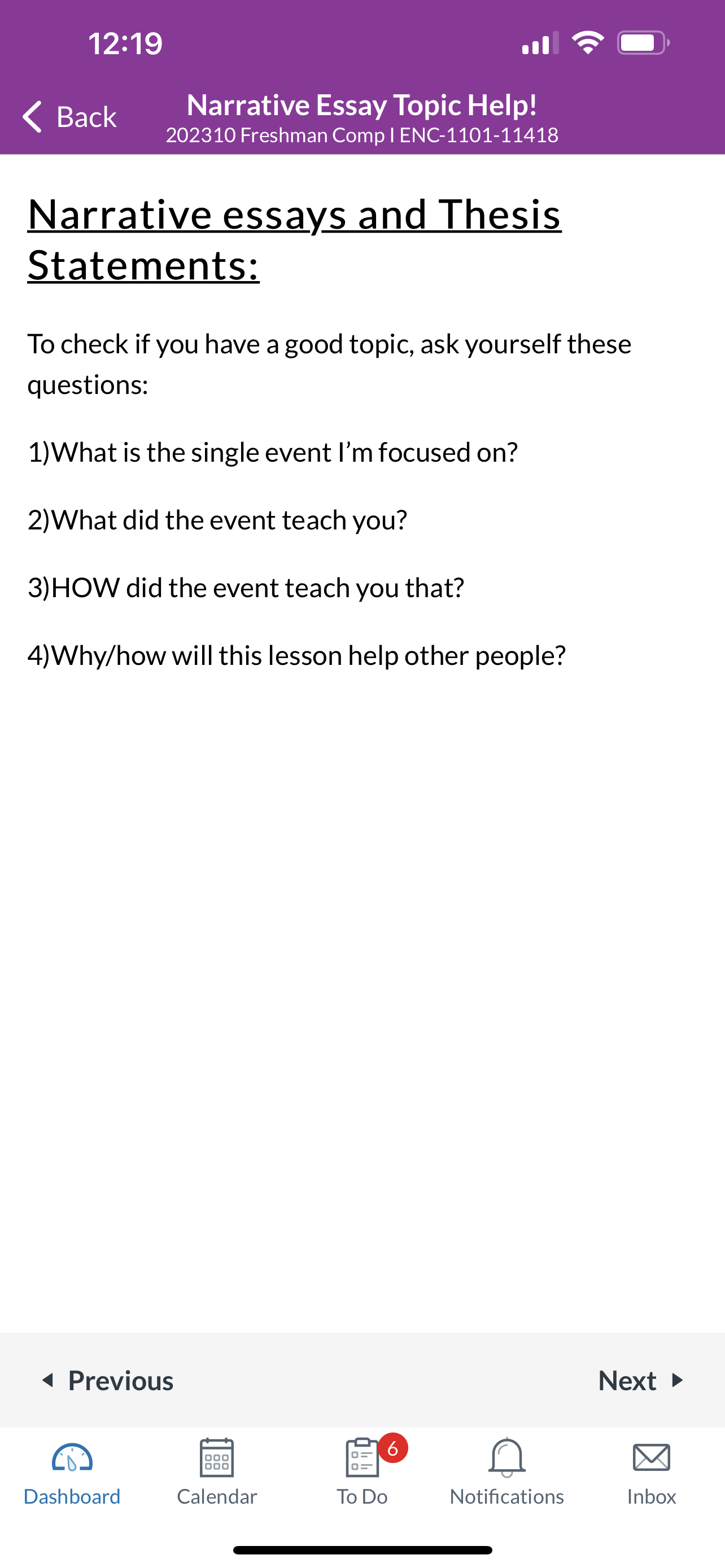
Task: Switch to the Inbox tab
Action: (652, 1471)
